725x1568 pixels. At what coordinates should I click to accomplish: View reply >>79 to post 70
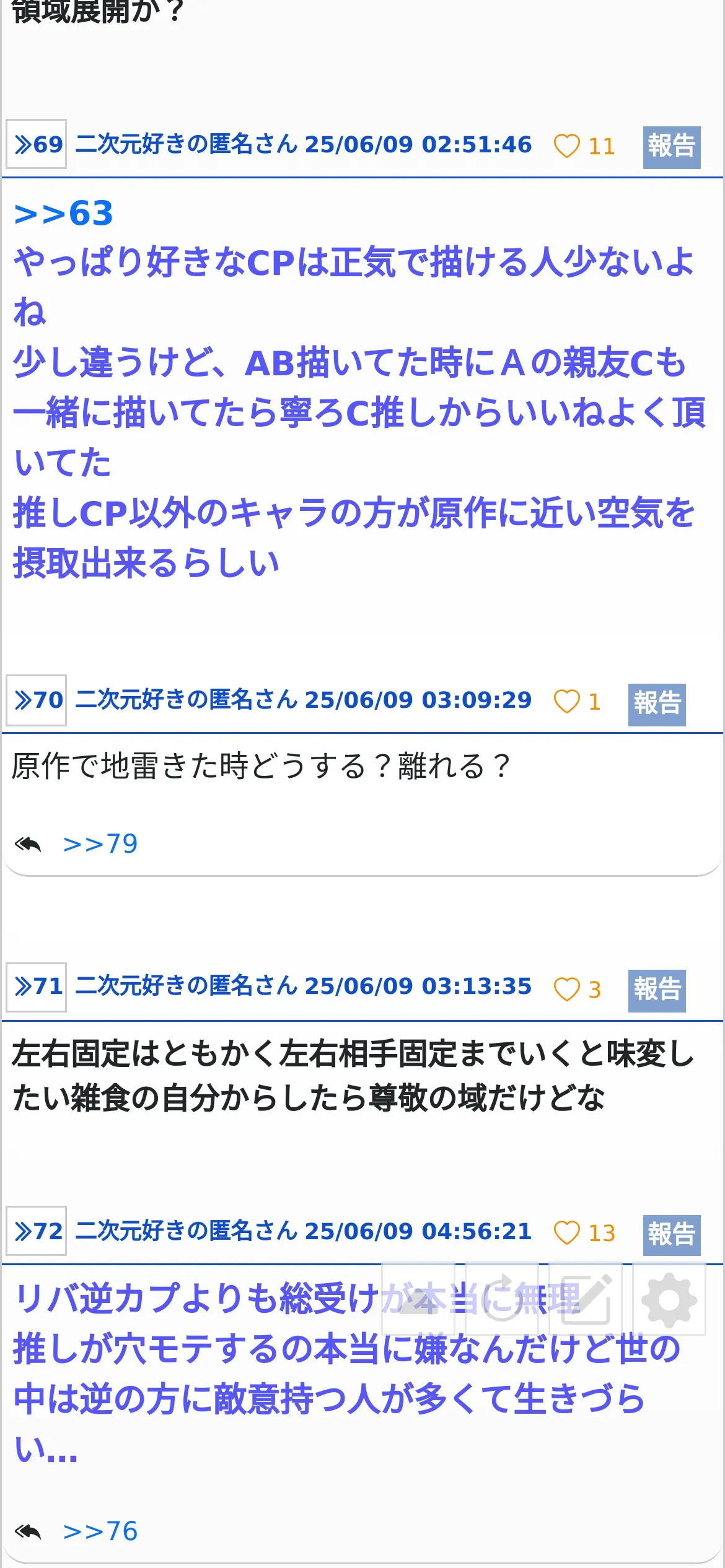click(100, 843)
